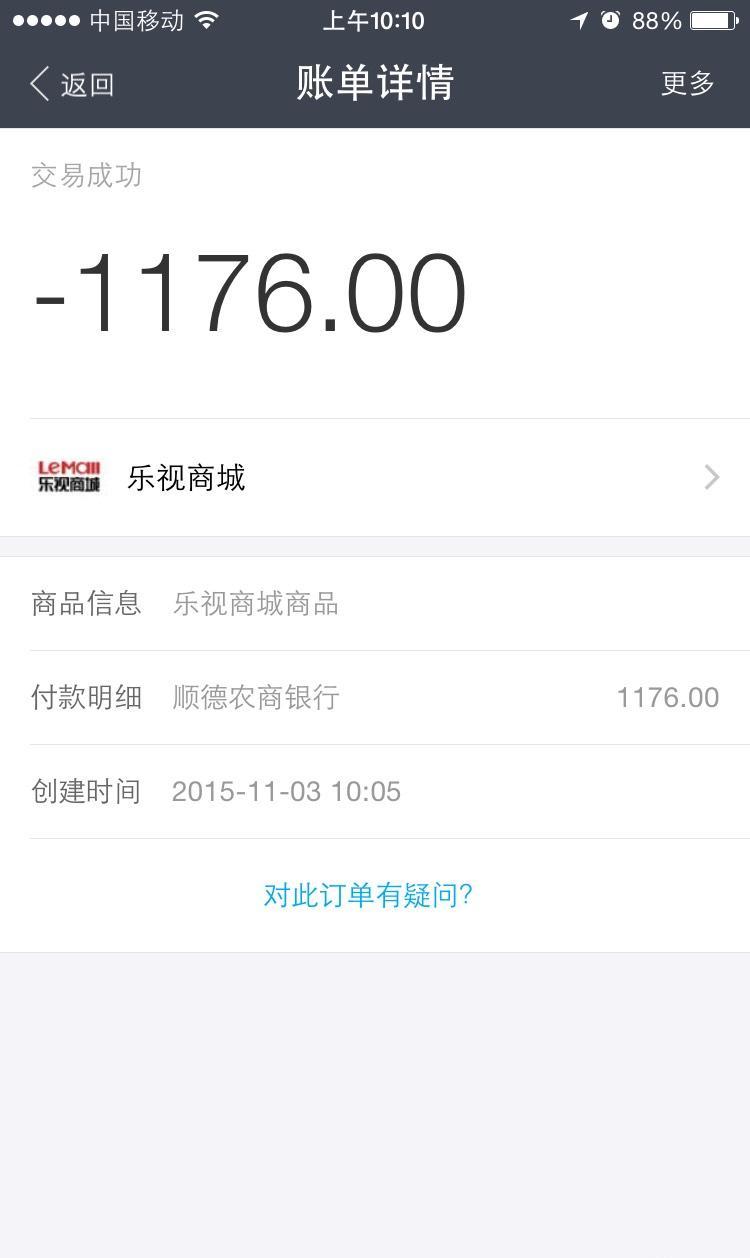Click the 2015-11-03 creation time
The image size is (750, 1258).
[286, 791]
